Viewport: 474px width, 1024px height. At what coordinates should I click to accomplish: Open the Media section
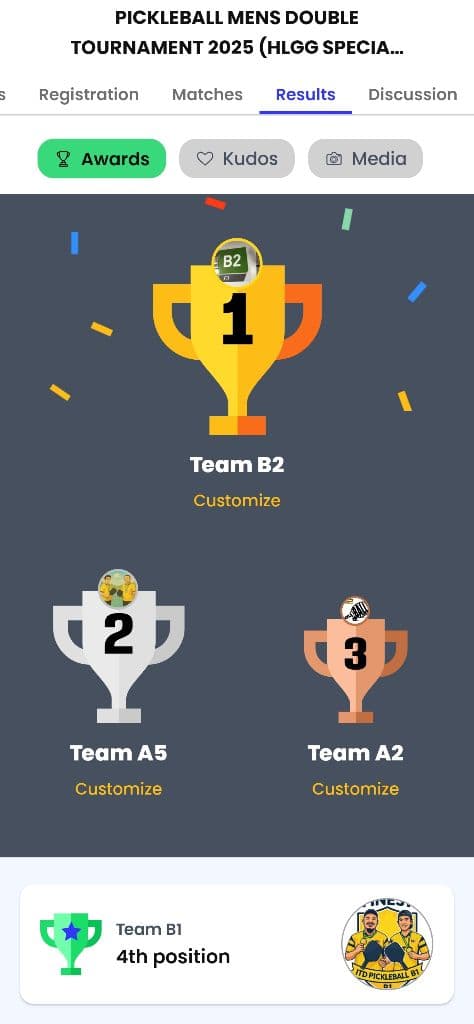(x=366, y=159)
